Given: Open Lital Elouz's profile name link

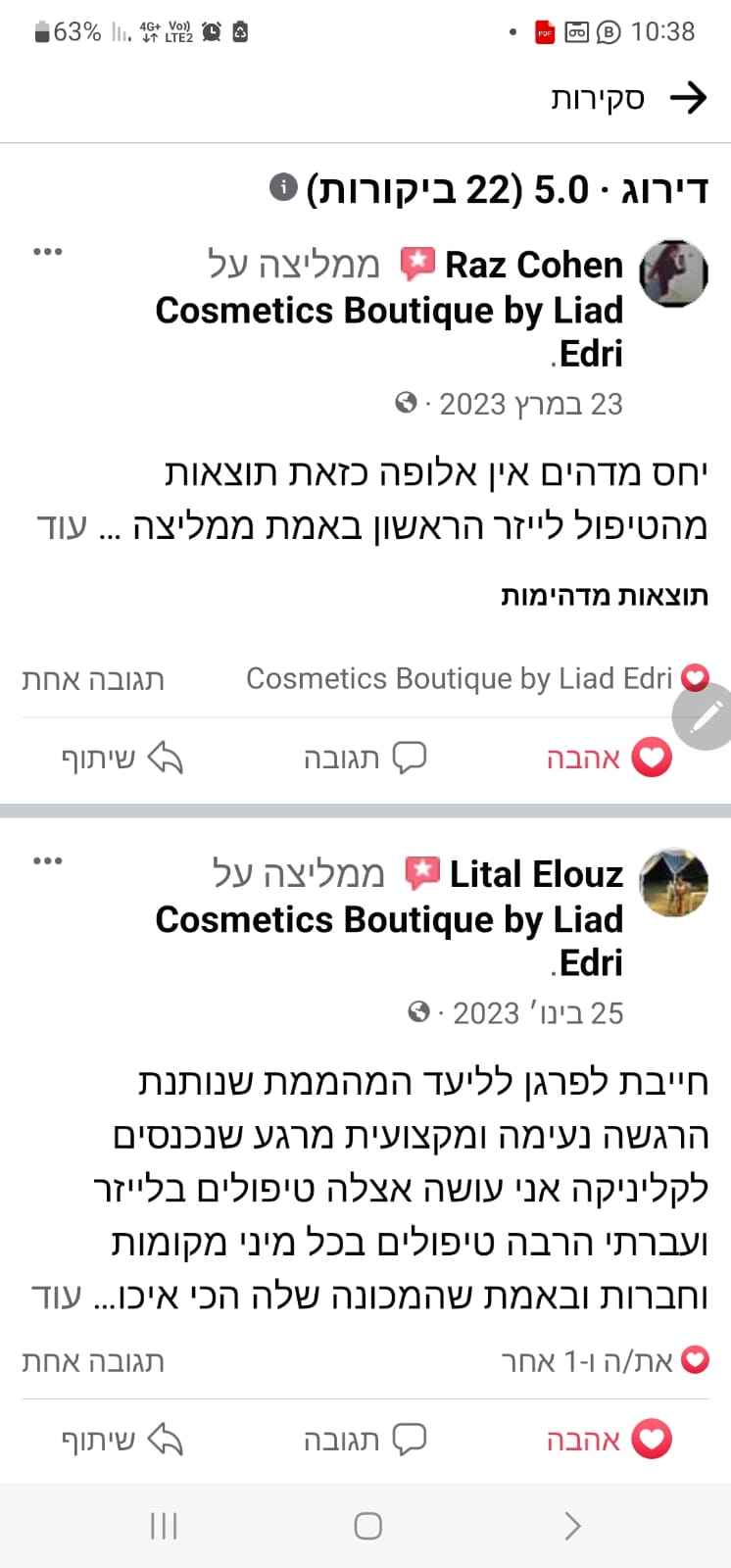Looking at the screenshot, I should (535, 874).
